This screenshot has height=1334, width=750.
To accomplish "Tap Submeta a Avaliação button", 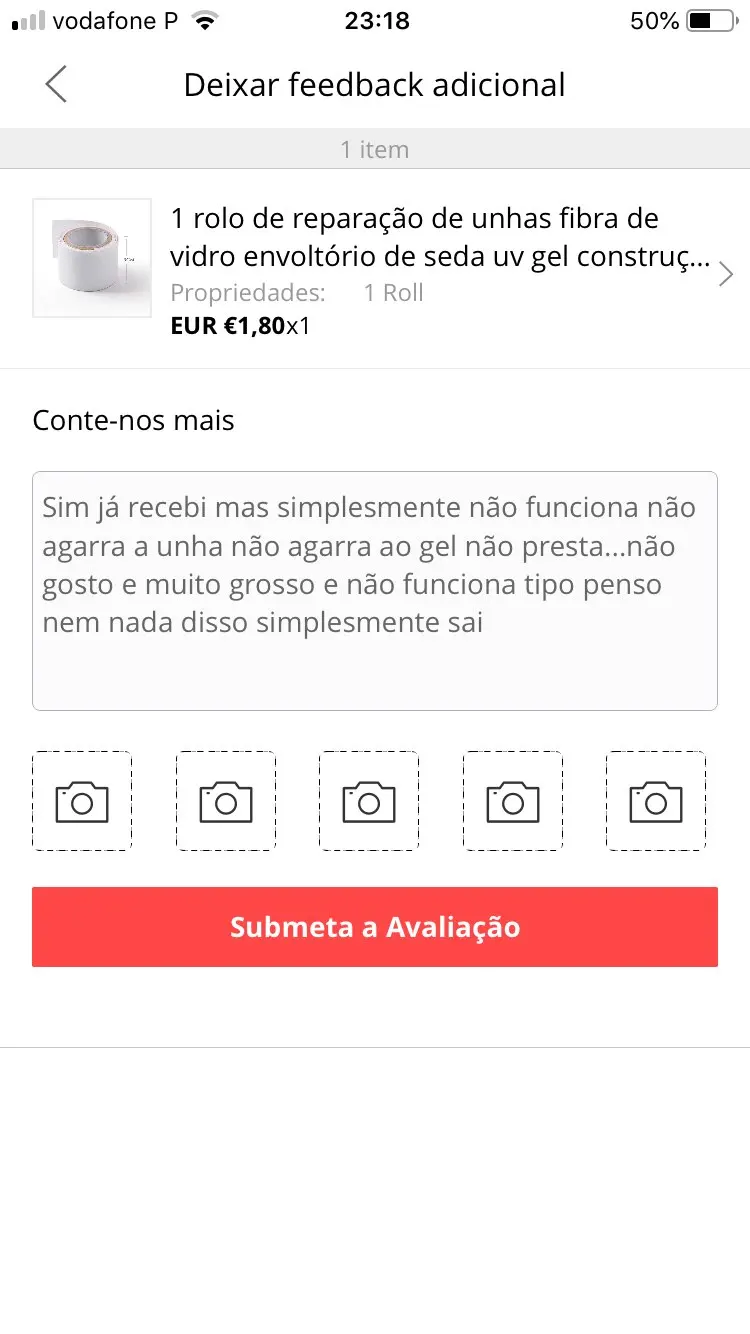I will pyautogui.click(x=374, y=927).
